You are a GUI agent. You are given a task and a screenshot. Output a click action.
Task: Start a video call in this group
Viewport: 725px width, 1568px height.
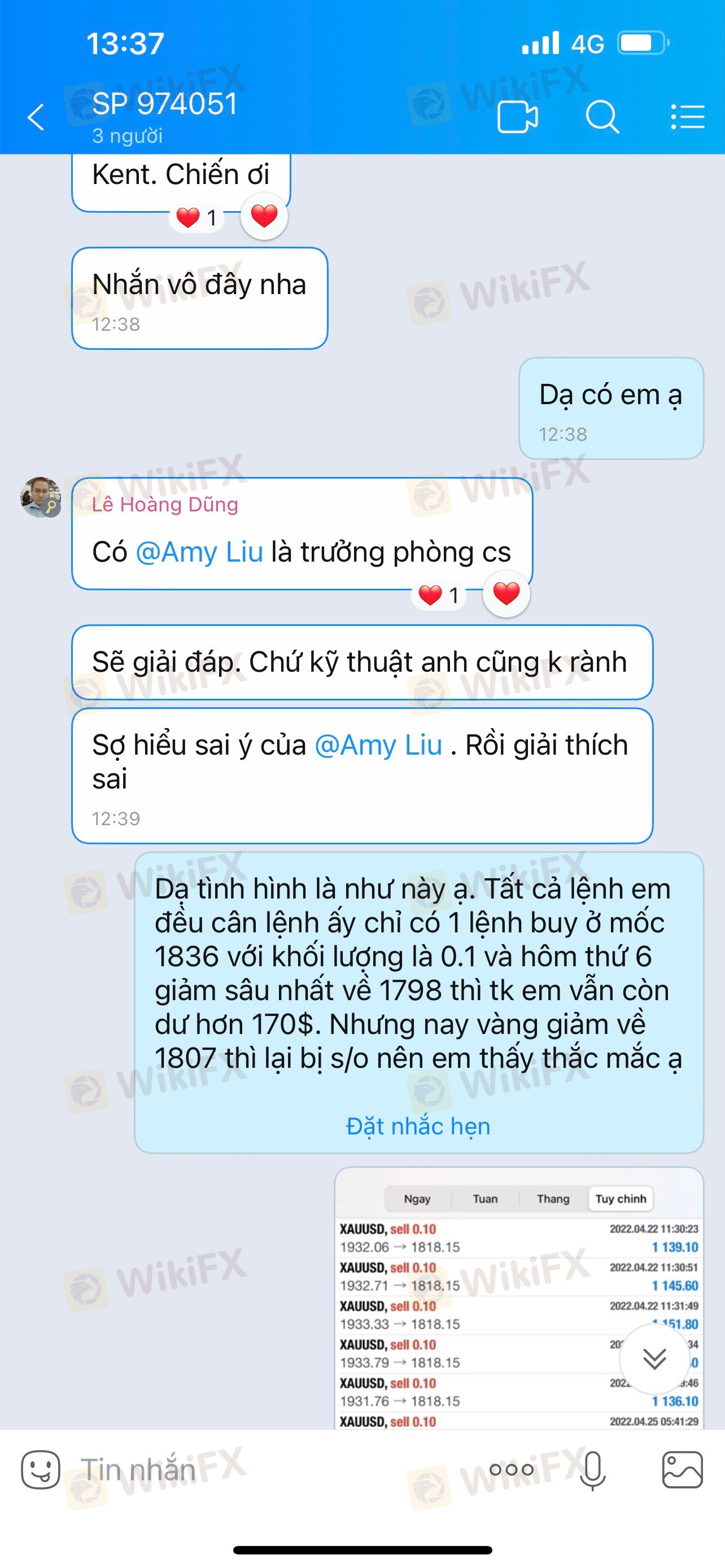click(x=517, y=117)
